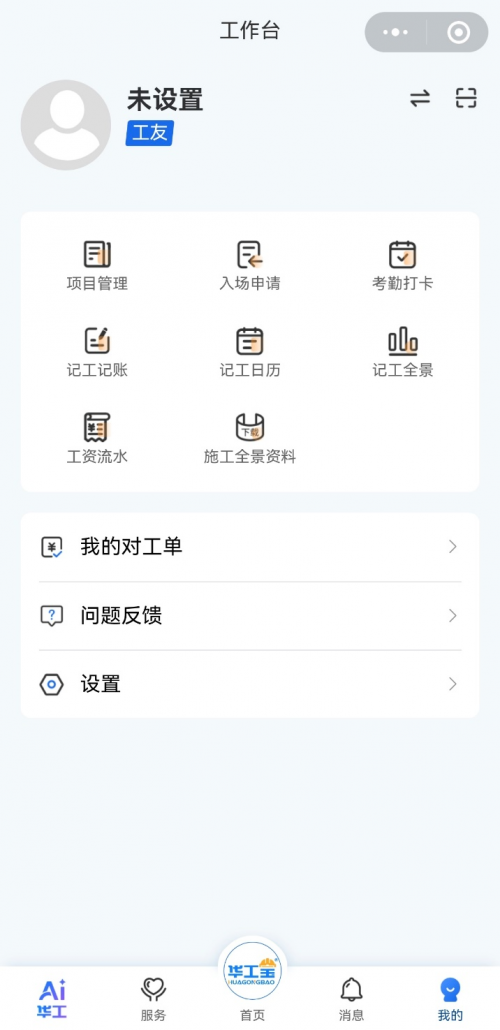Viewport: 500px width, 1030px height.
Task: Open 施工全景资料 download item
Action: click(250, 439)
